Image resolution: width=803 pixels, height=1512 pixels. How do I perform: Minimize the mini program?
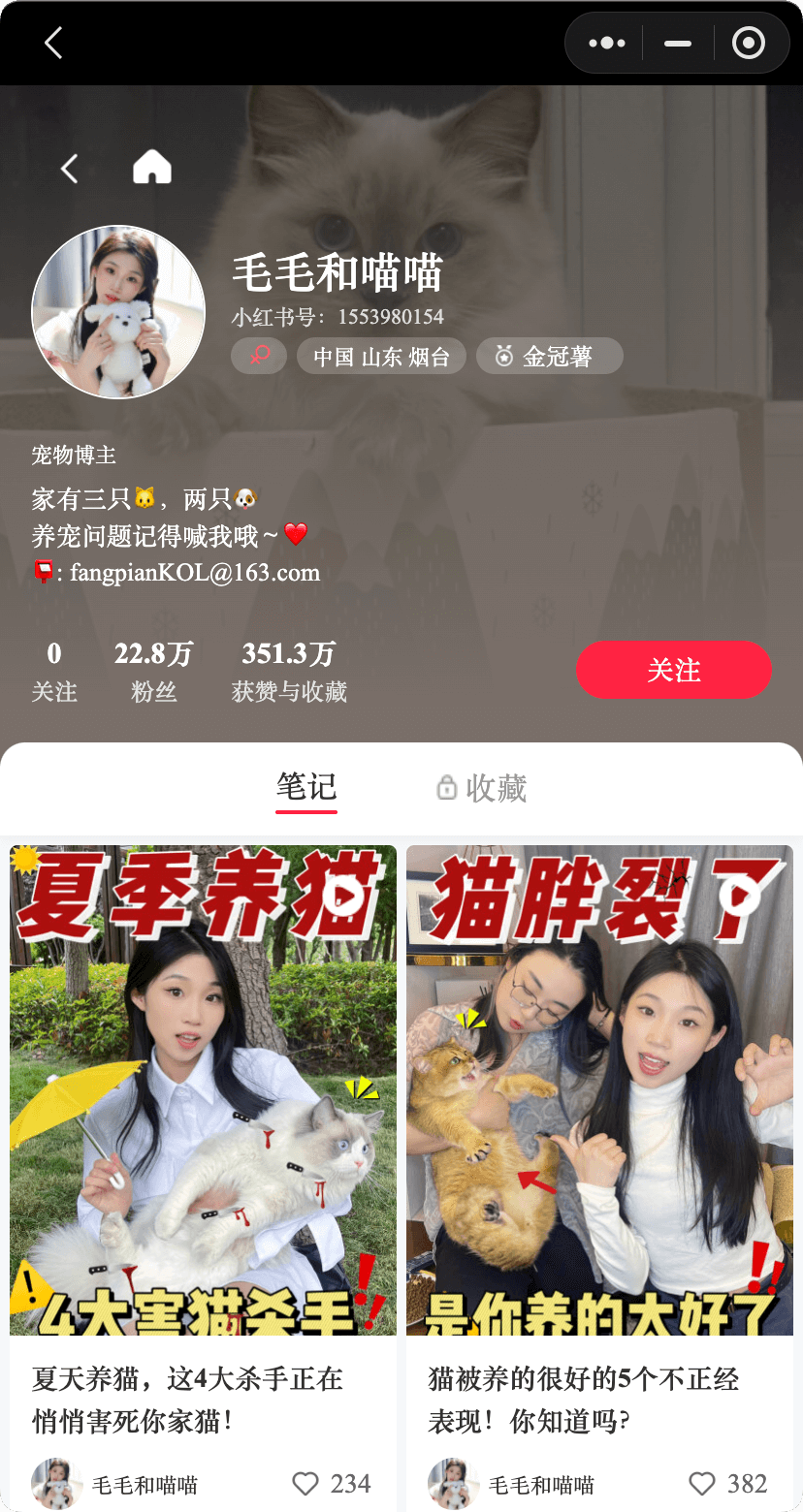(678, 43)
